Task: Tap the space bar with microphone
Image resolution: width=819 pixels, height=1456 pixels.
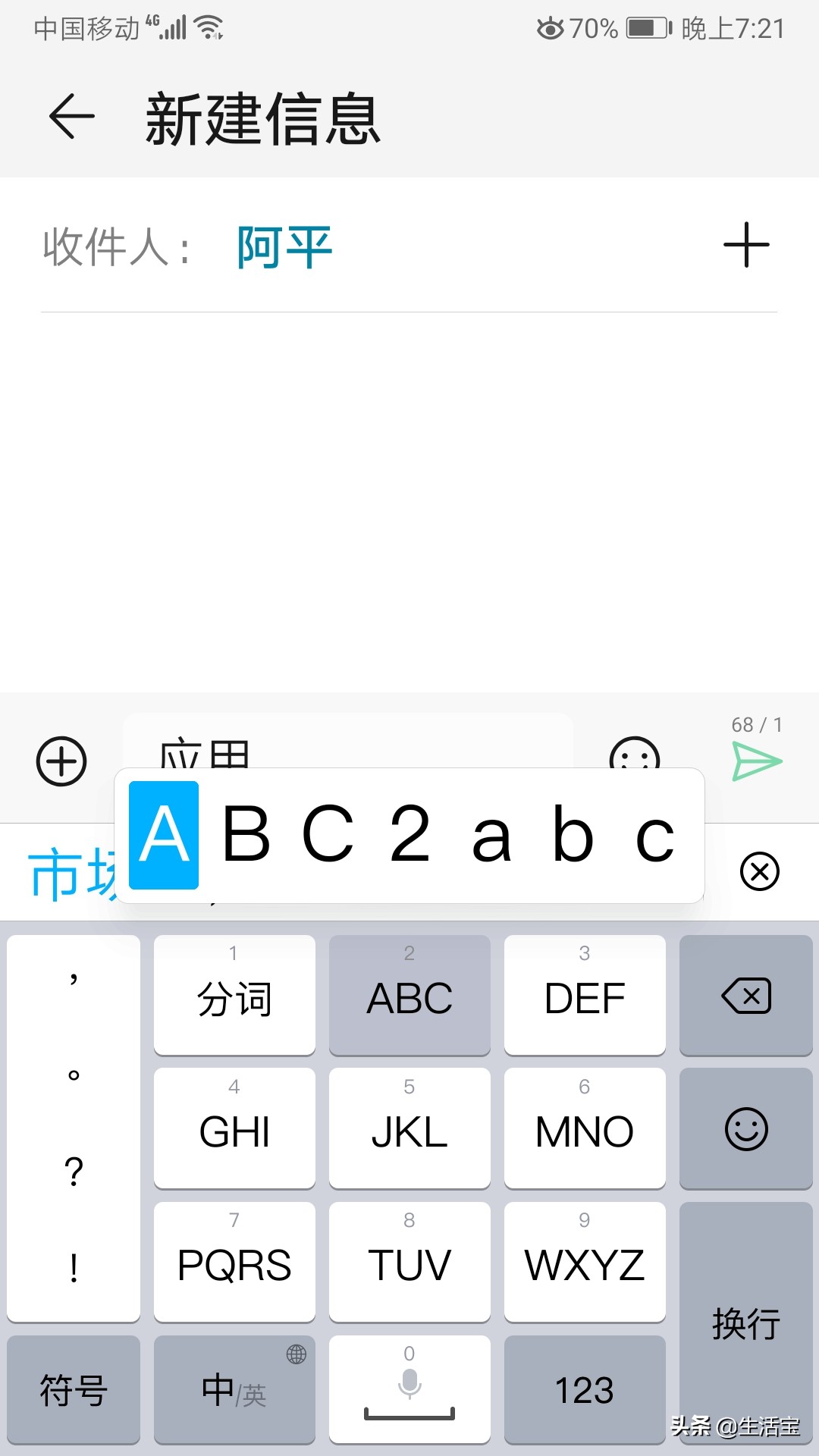Action: click(409, 1390)
